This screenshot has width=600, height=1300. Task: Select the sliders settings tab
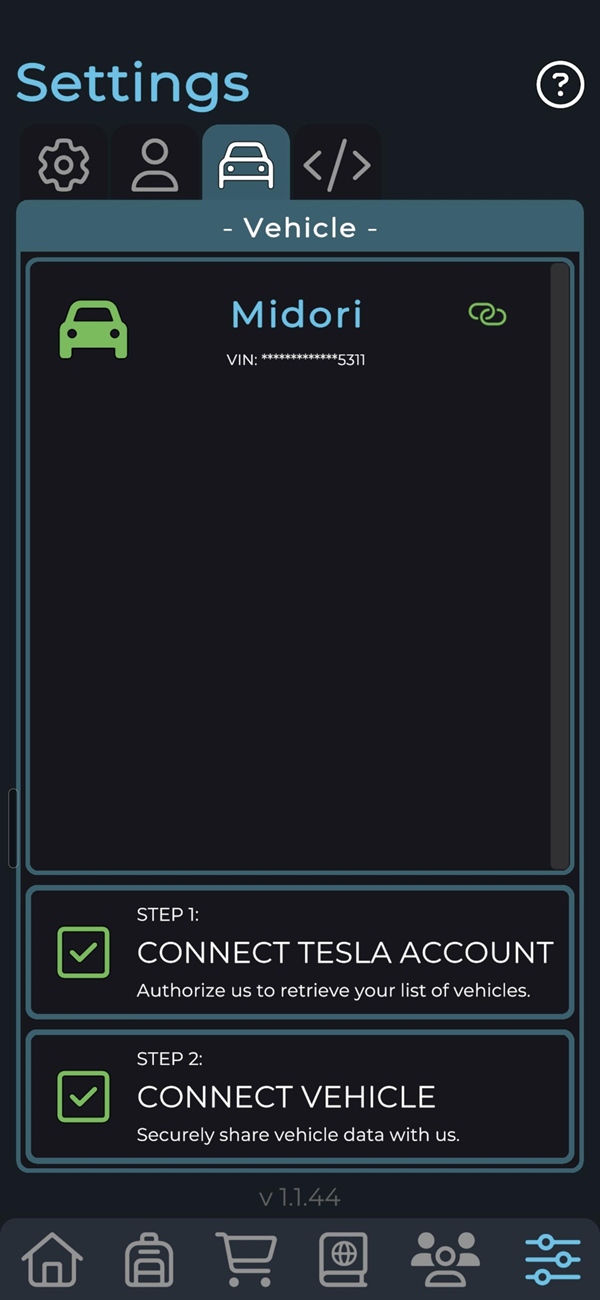tap(552, 1258)
